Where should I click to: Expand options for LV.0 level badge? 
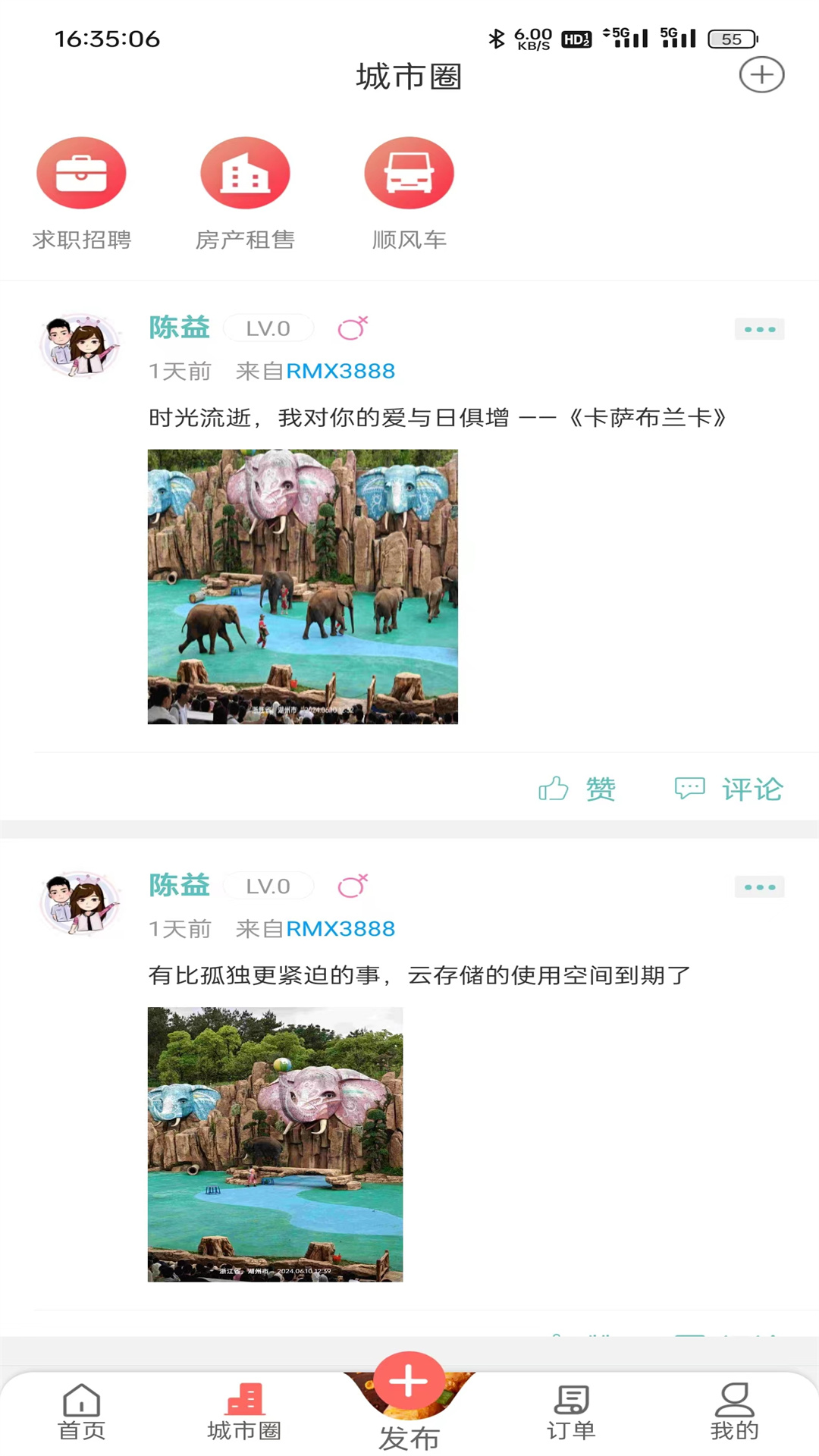[268, 328]
